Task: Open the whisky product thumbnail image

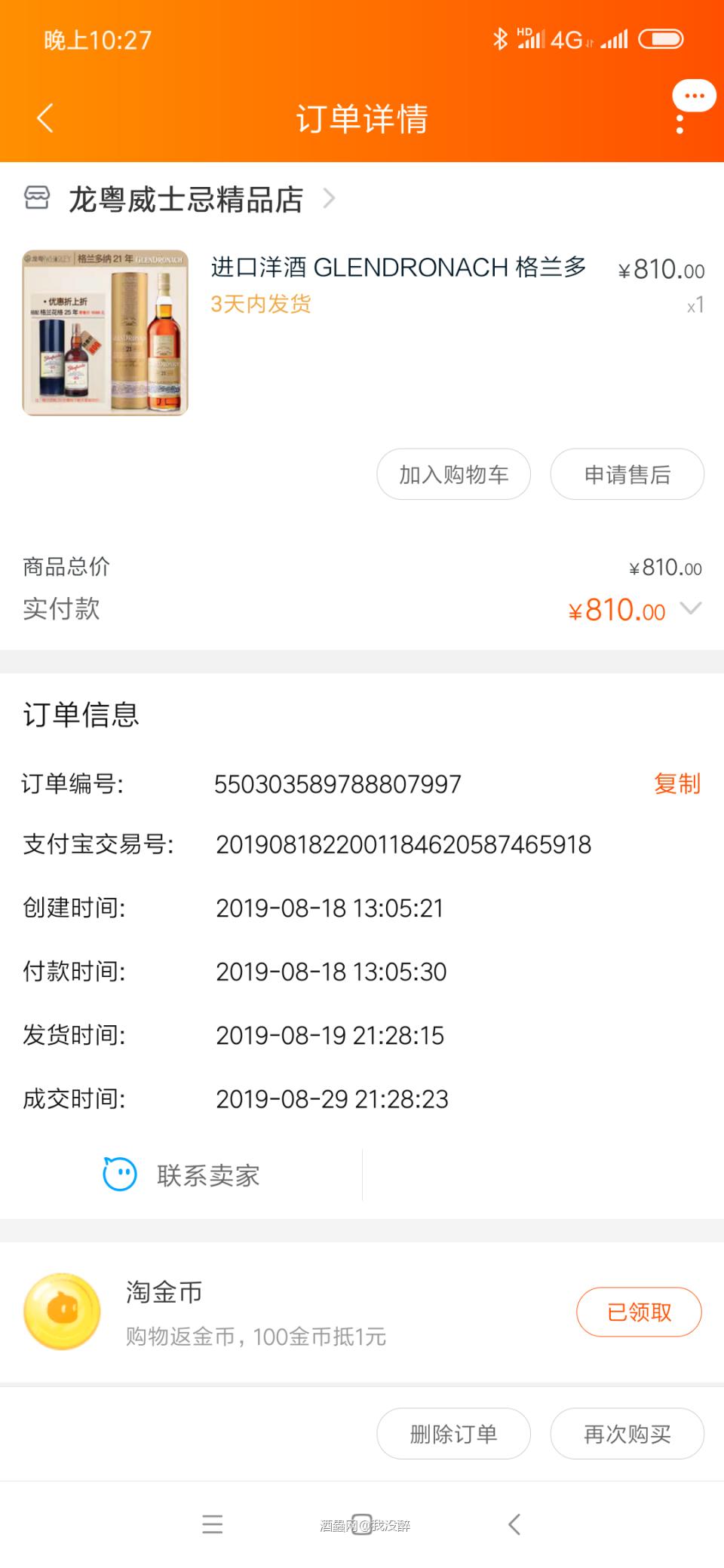Action: (x=105, y=332)
